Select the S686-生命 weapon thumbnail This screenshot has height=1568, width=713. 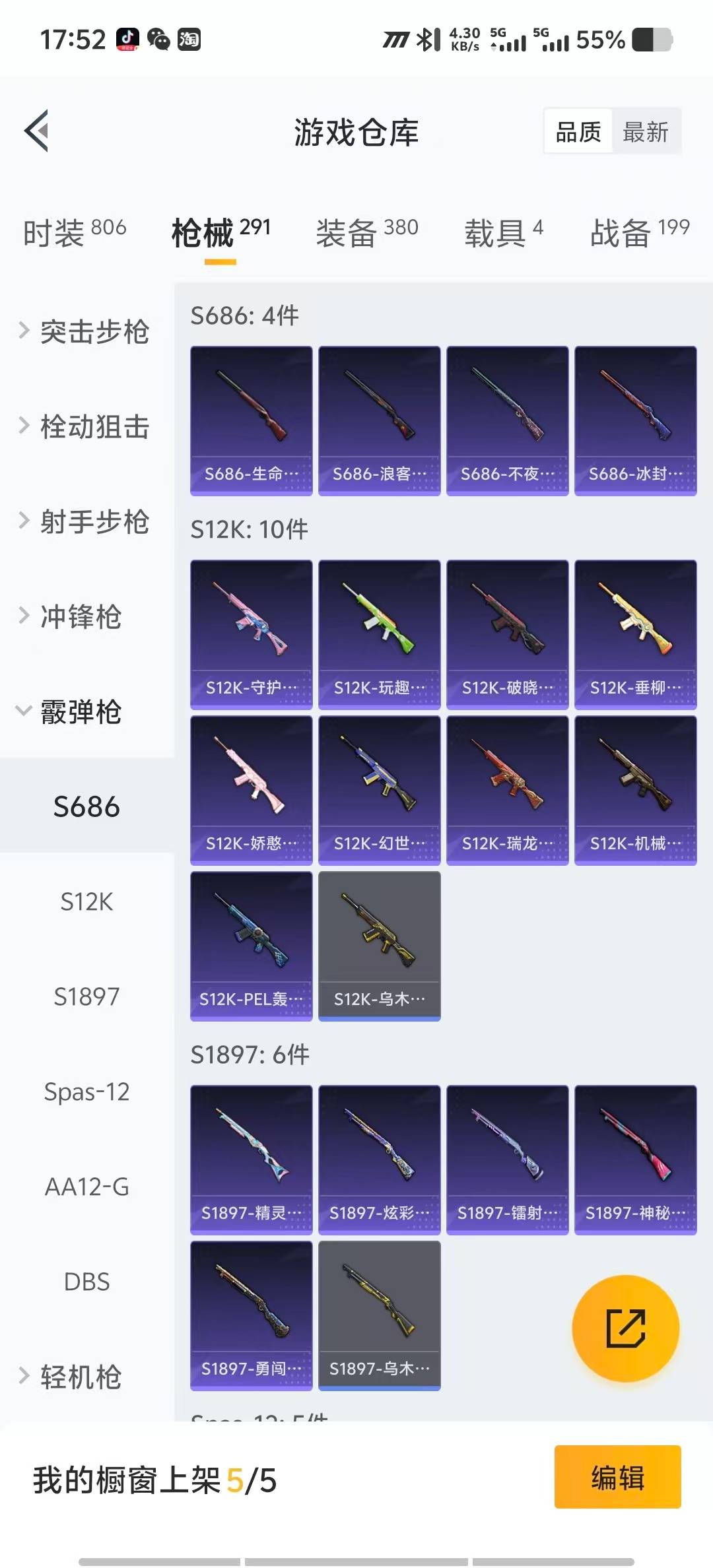pyautogui.click(x=251, y=416)
